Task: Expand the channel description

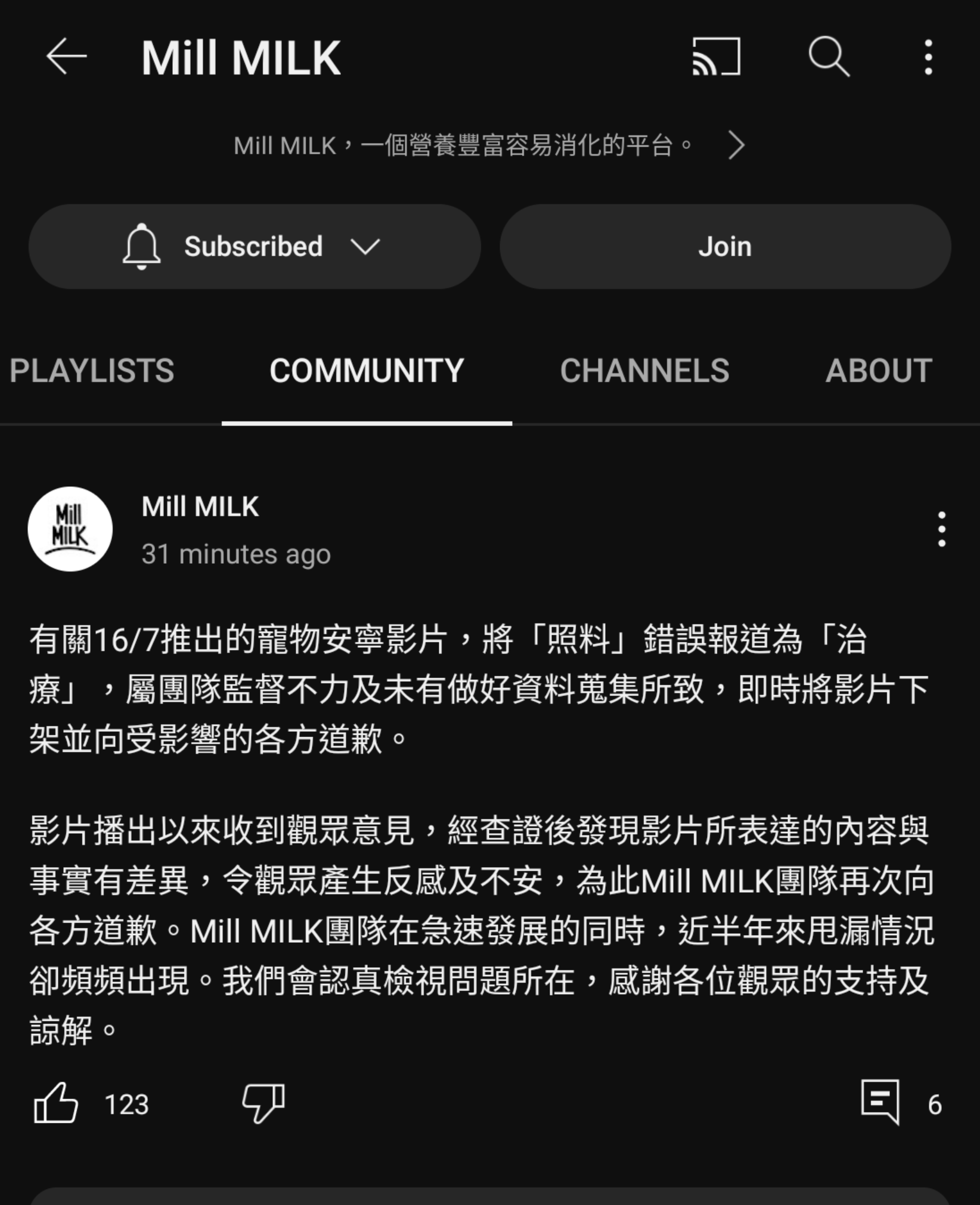Action: coord(736,145)
